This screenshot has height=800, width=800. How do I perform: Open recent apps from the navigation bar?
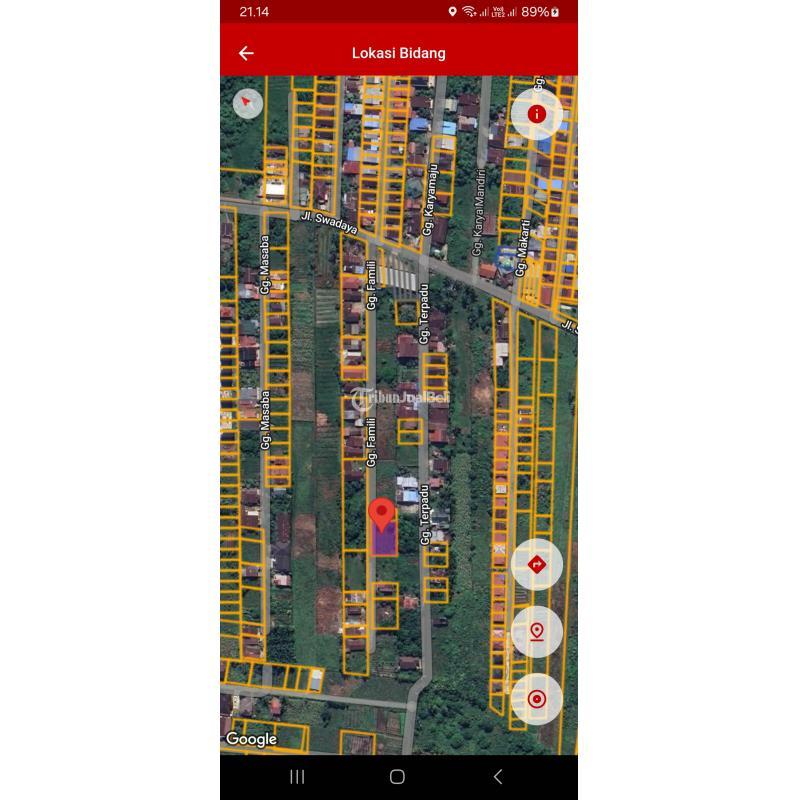[x=297, y=776]
